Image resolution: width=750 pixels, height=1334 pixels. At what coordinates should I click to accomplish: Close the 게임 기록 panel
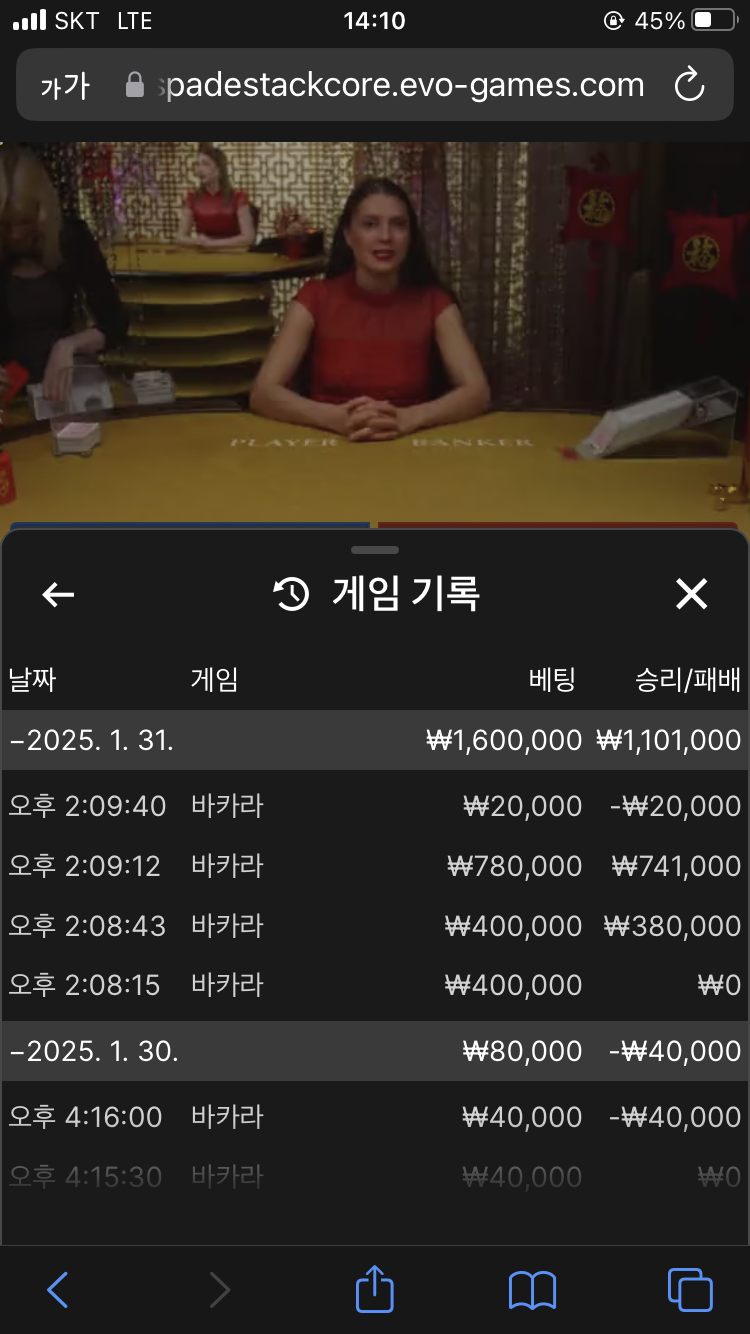coord(691,595)
